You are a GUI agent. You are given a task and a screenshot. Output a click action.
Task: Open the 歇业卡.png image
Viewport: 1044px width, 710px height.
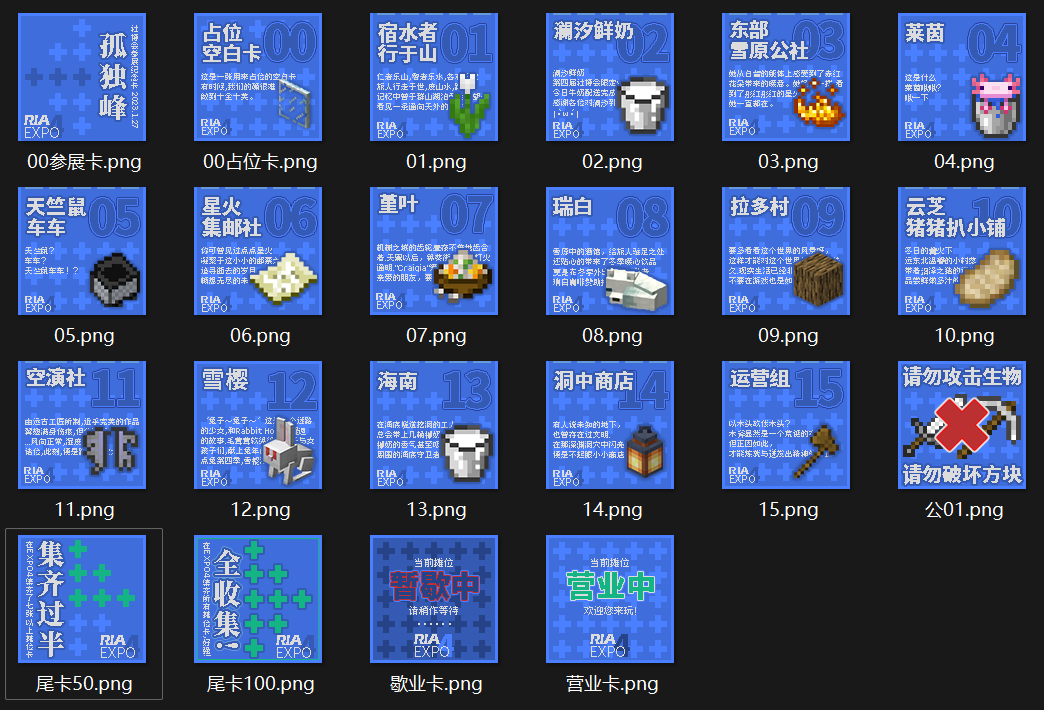click(434, 599)
